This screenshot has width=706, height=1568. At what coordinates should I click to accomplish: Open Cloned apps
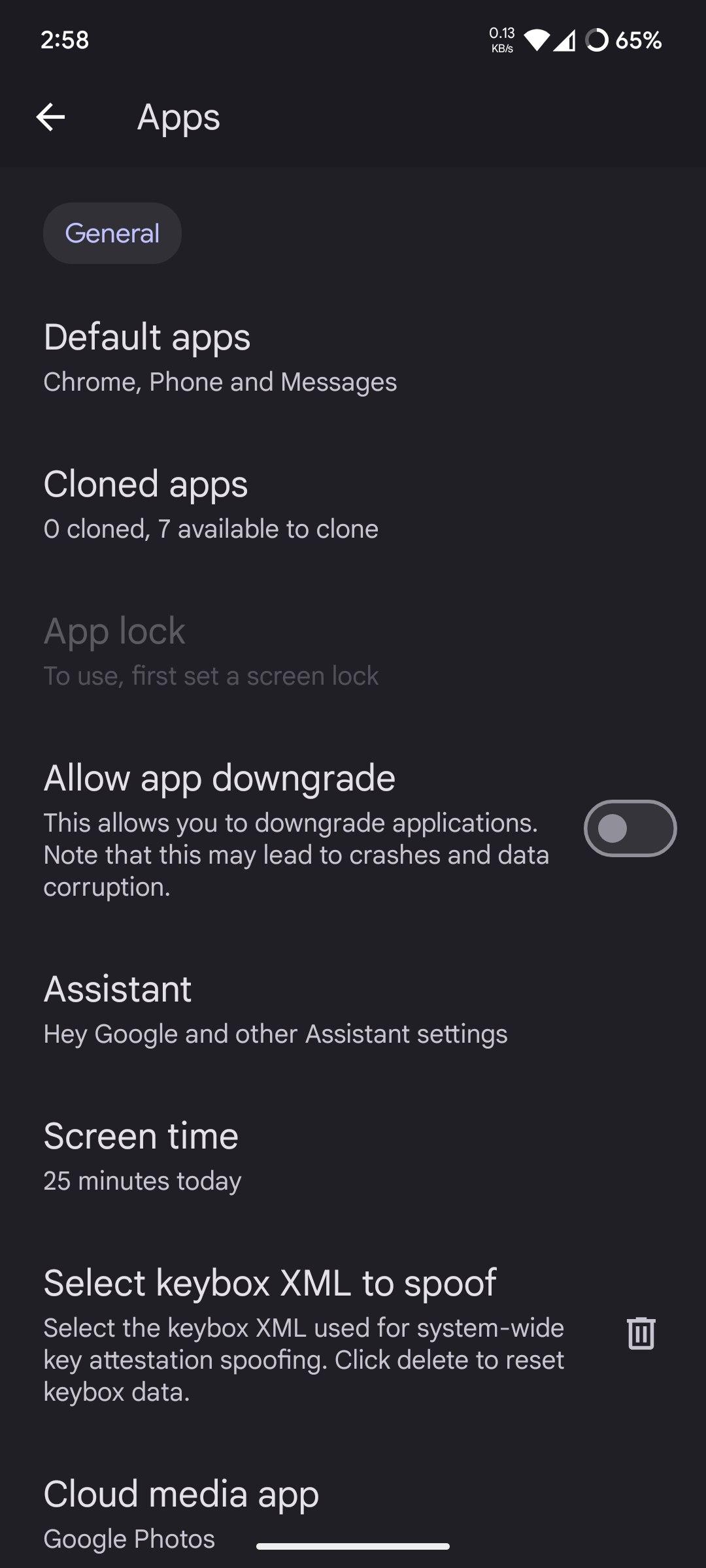click(x=353, y=505)
